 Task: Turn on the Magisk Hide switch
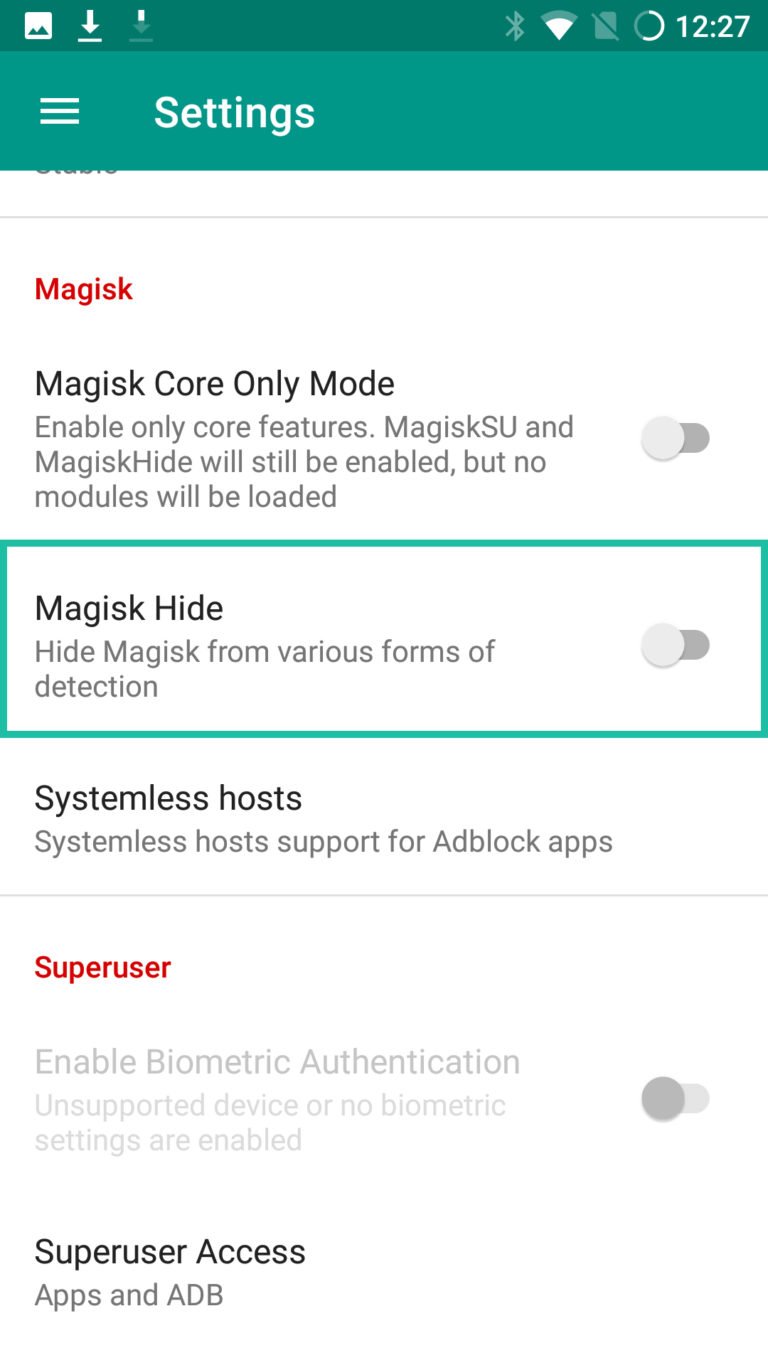click(x=679, y=644)
